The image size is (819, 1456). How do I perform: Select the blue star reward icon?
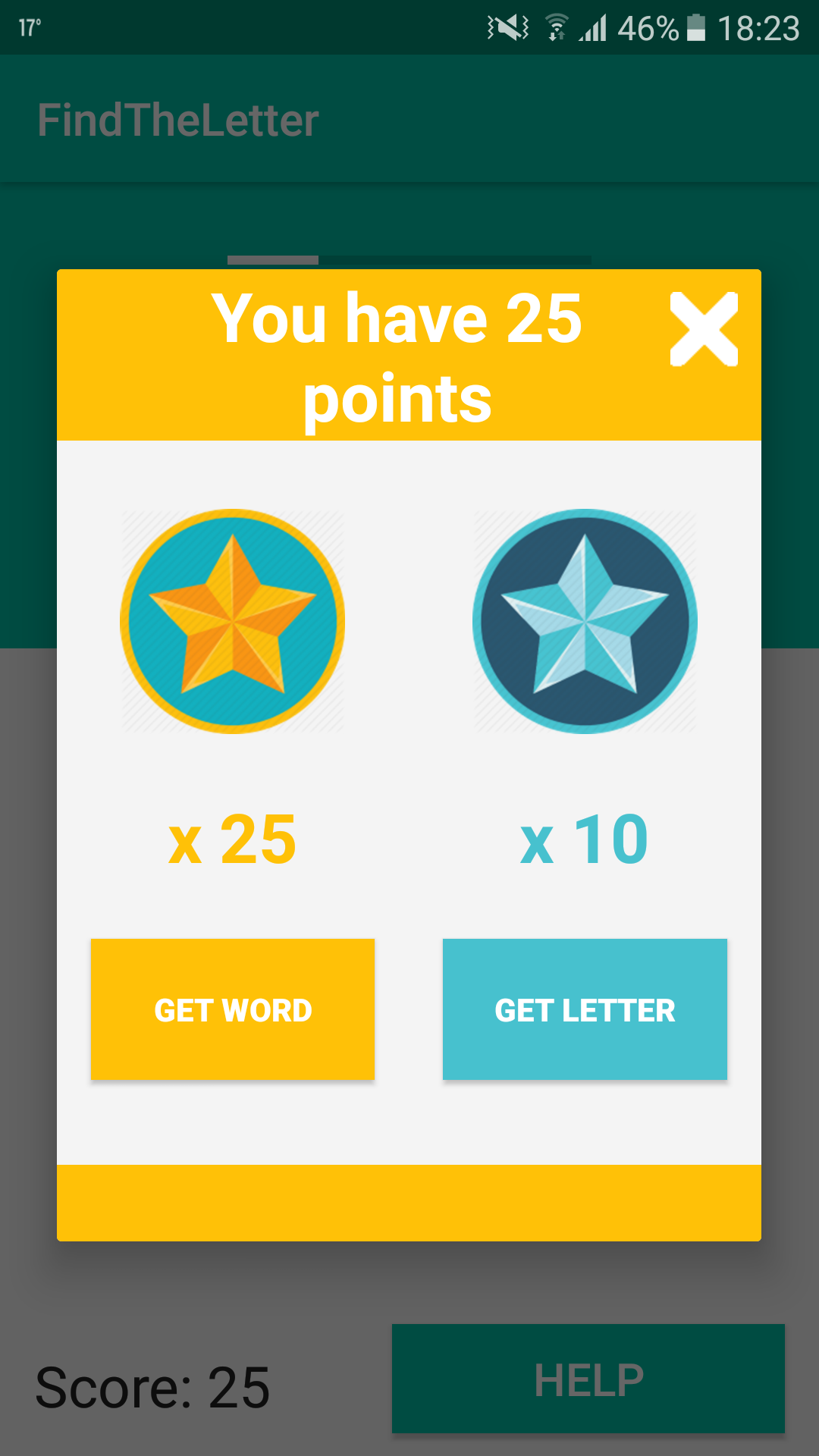click(584, 622)
